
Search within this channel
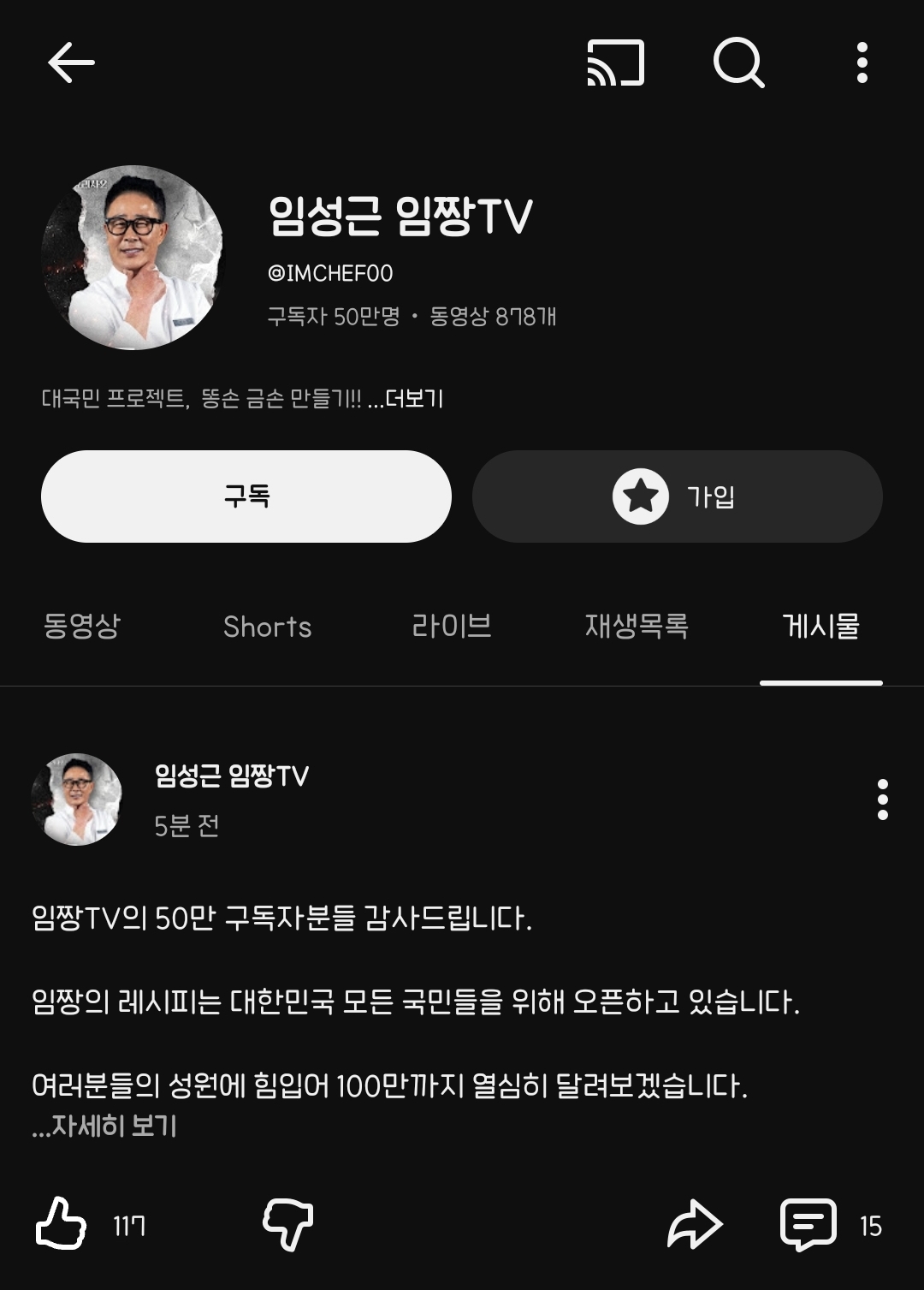(x=738, y=63)
